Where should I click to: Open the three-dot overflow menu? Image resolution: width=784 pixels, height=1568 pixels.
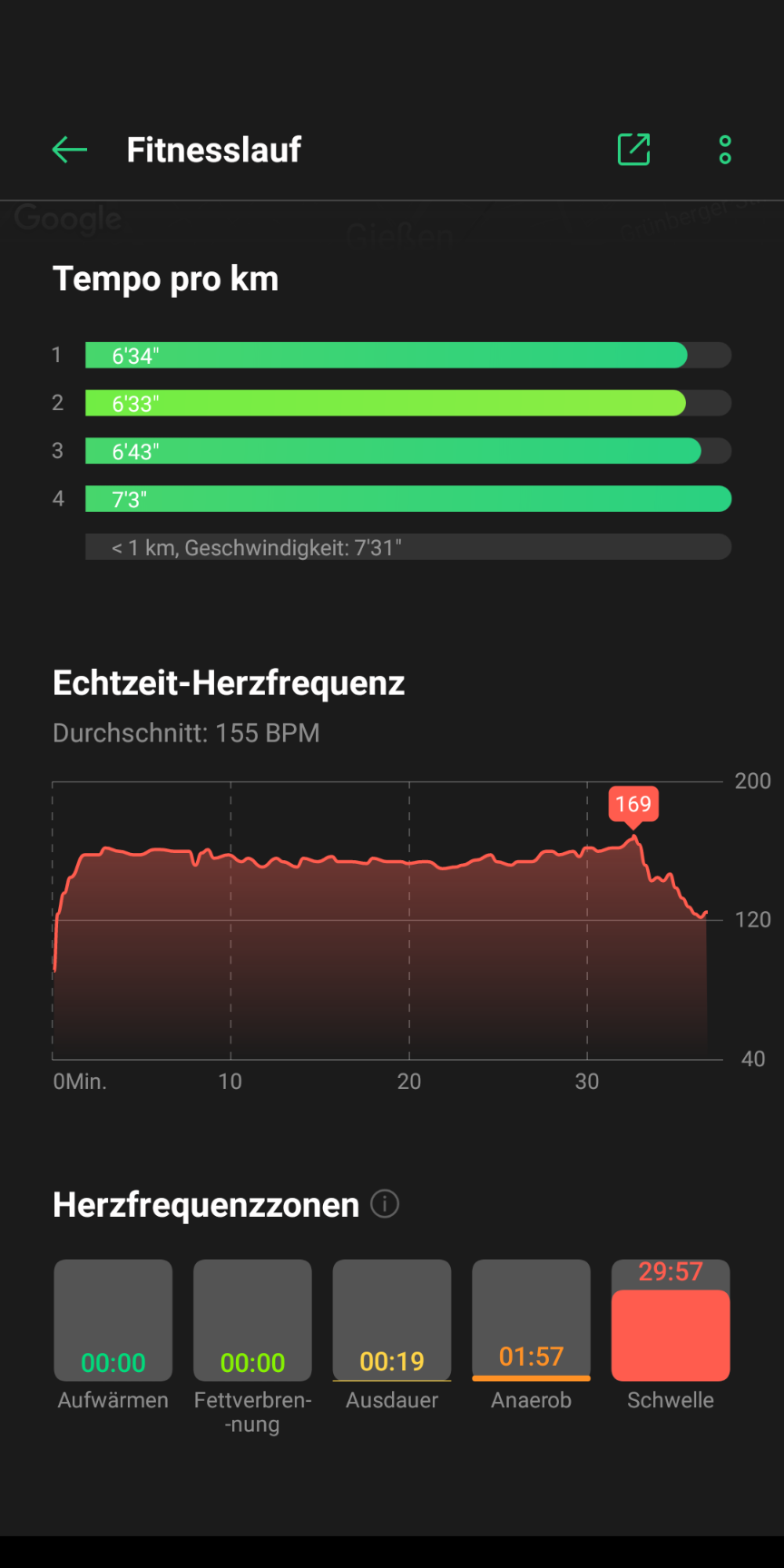[x=725, y=150]
